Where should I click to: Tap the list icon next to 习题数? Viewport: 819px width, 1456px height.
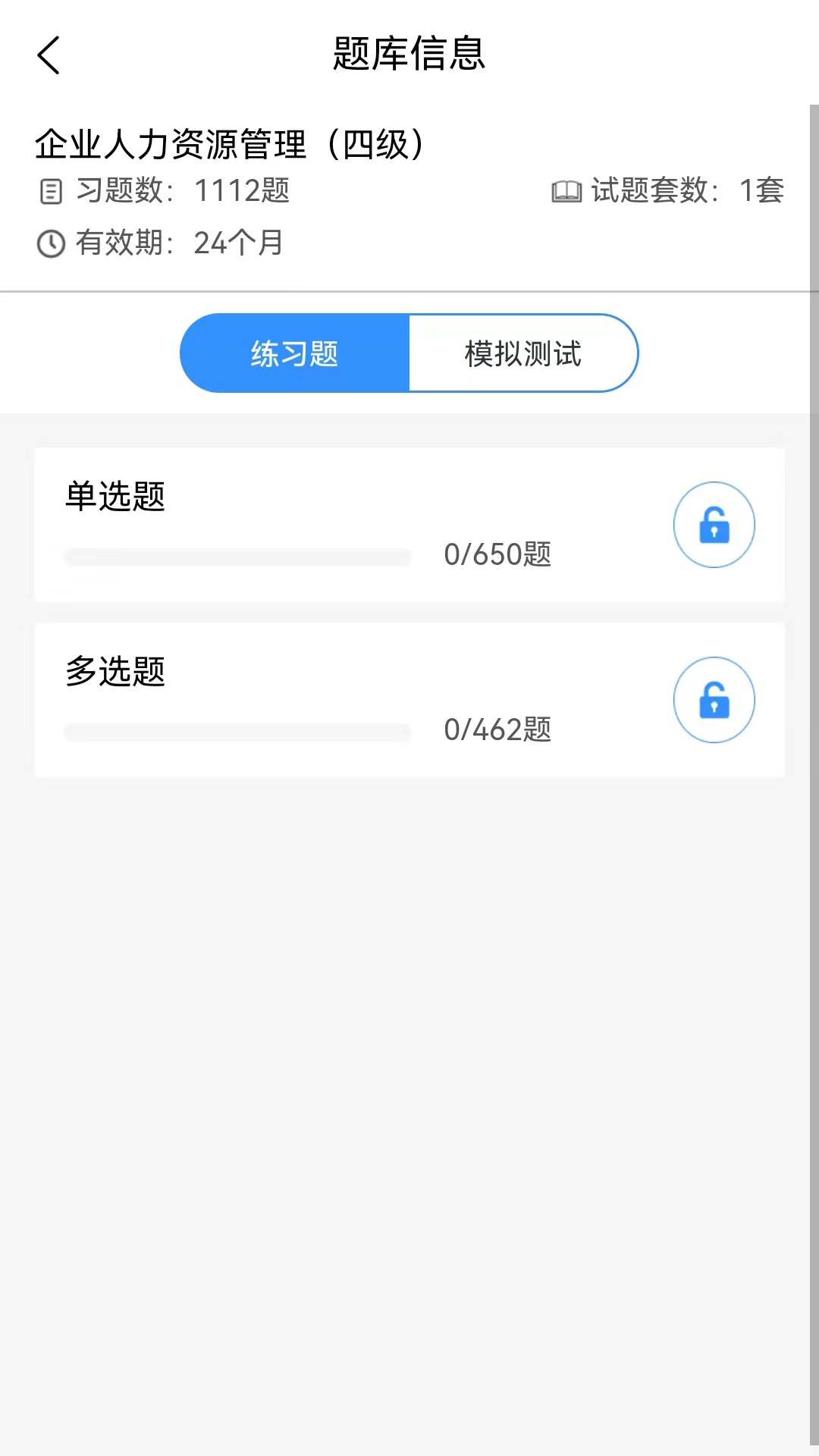50,191
